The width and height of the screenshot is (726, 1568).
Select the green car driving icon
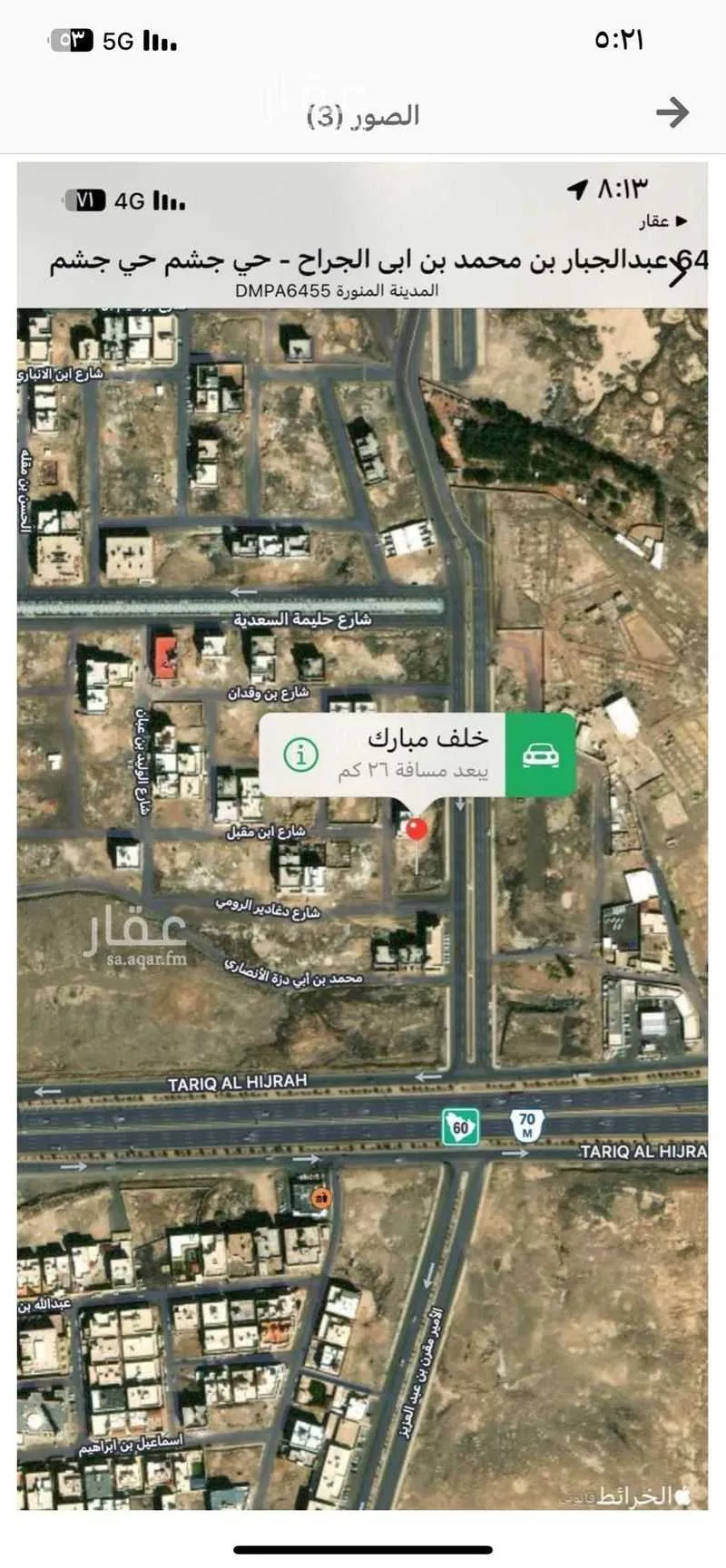point(541,755)
